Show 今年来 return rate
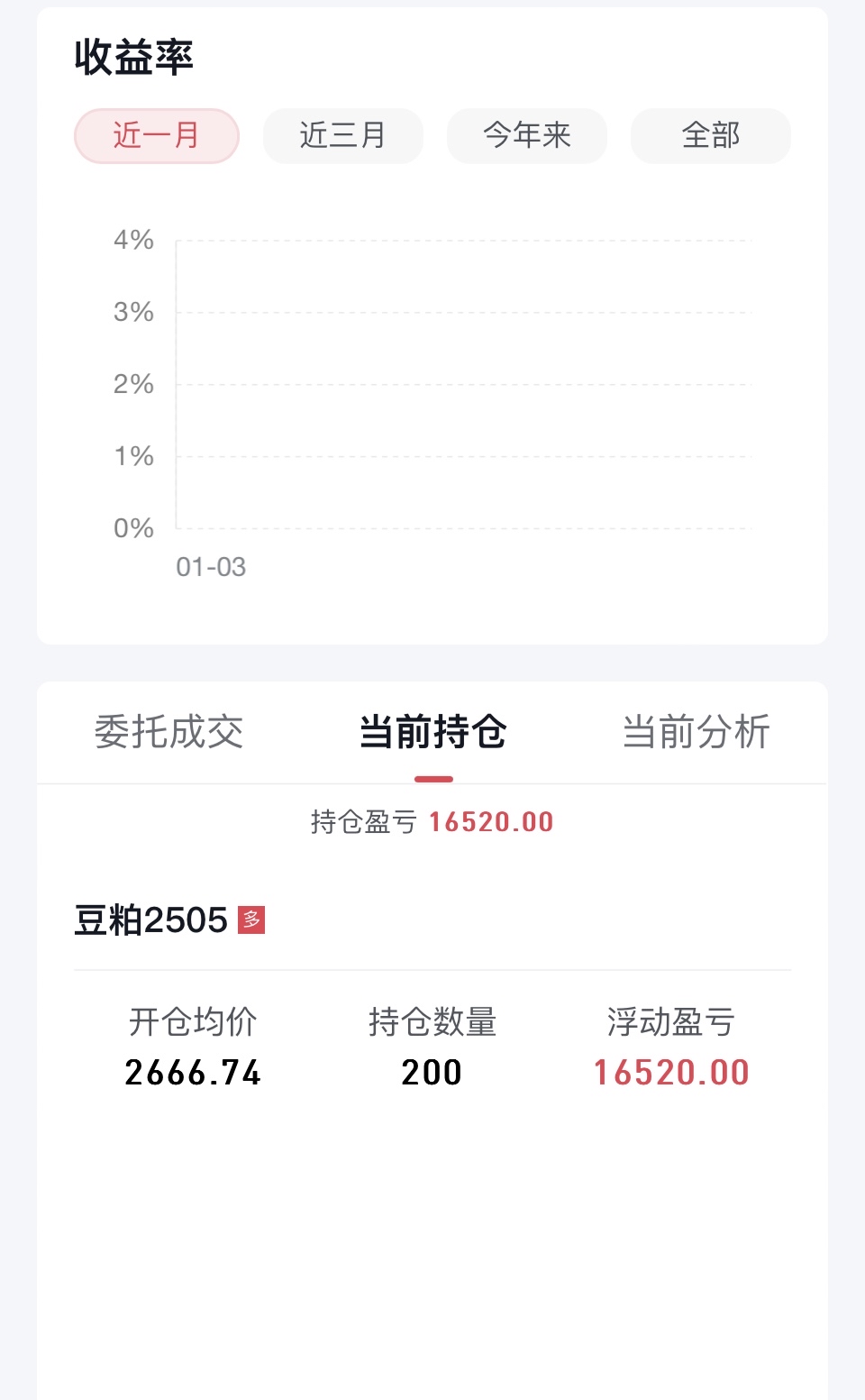Screen dimensions: 865x1400 [527, 136]
